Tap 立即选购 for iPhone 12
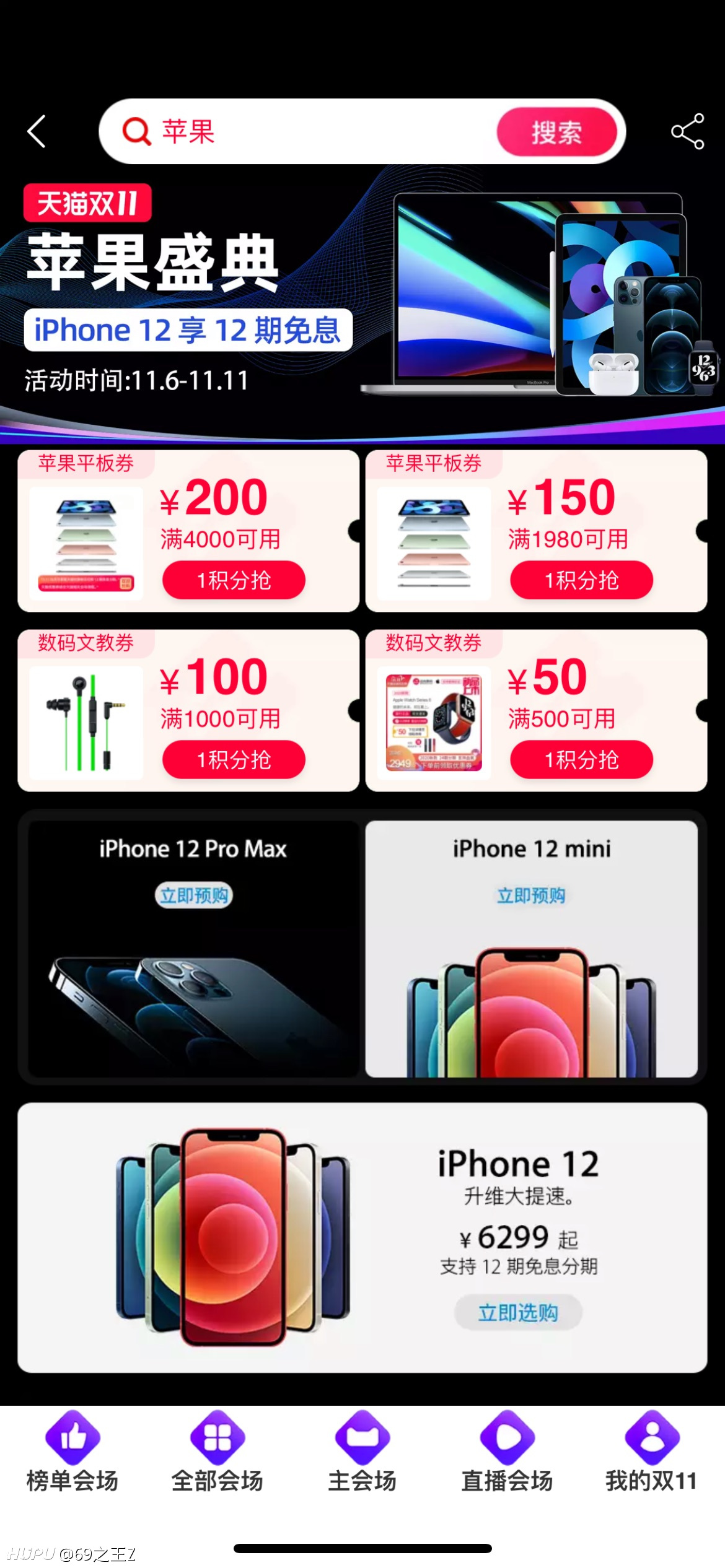 tap(518, 1312)
